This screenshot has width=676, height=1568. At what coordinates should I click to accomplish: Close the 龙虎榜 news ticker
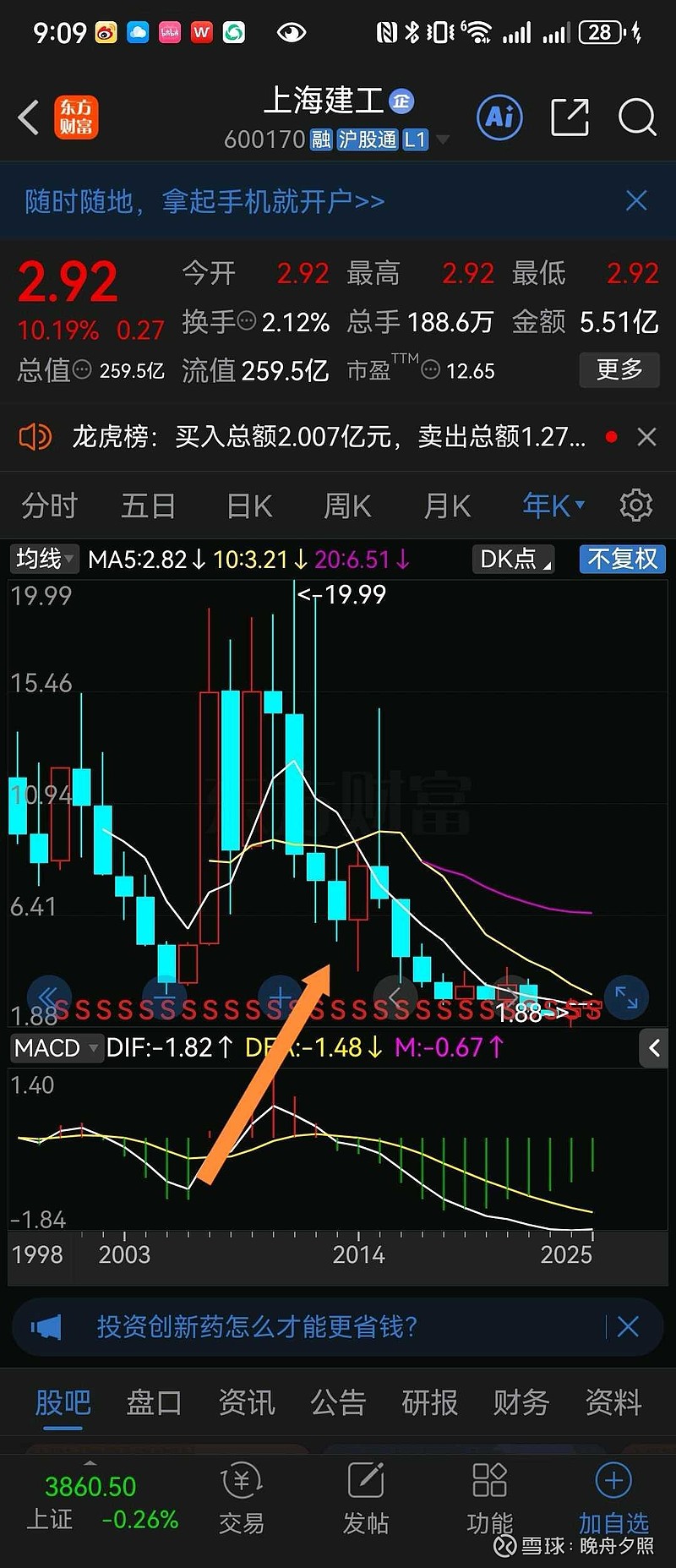(x=646, y=437)
